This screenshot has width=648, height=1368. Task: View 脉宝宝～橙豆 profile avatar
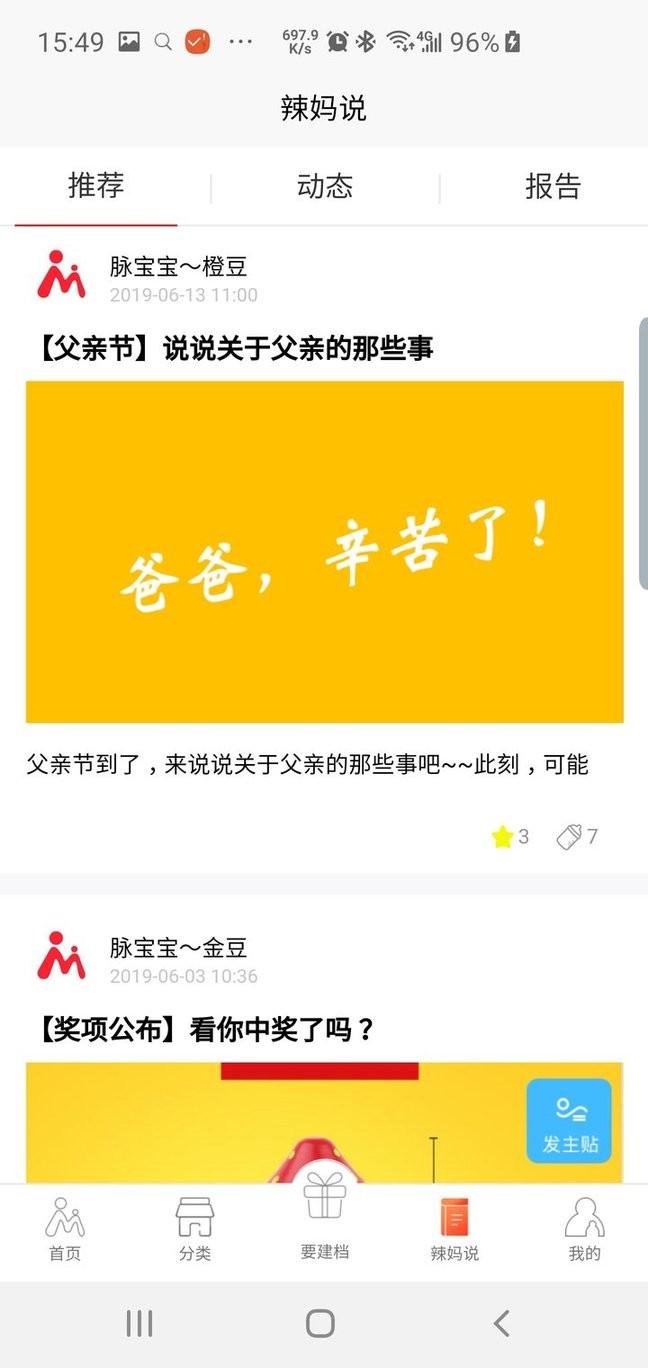[x=62, y=275]
